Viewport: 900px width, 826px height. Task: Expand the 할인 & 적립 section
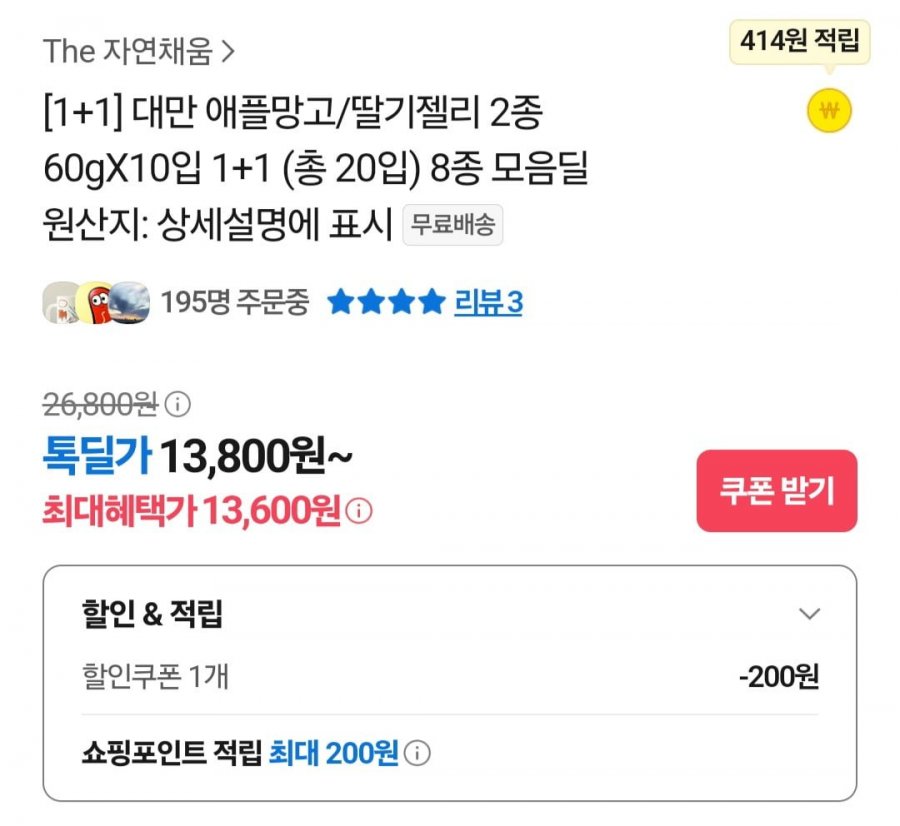coord(809,614)
